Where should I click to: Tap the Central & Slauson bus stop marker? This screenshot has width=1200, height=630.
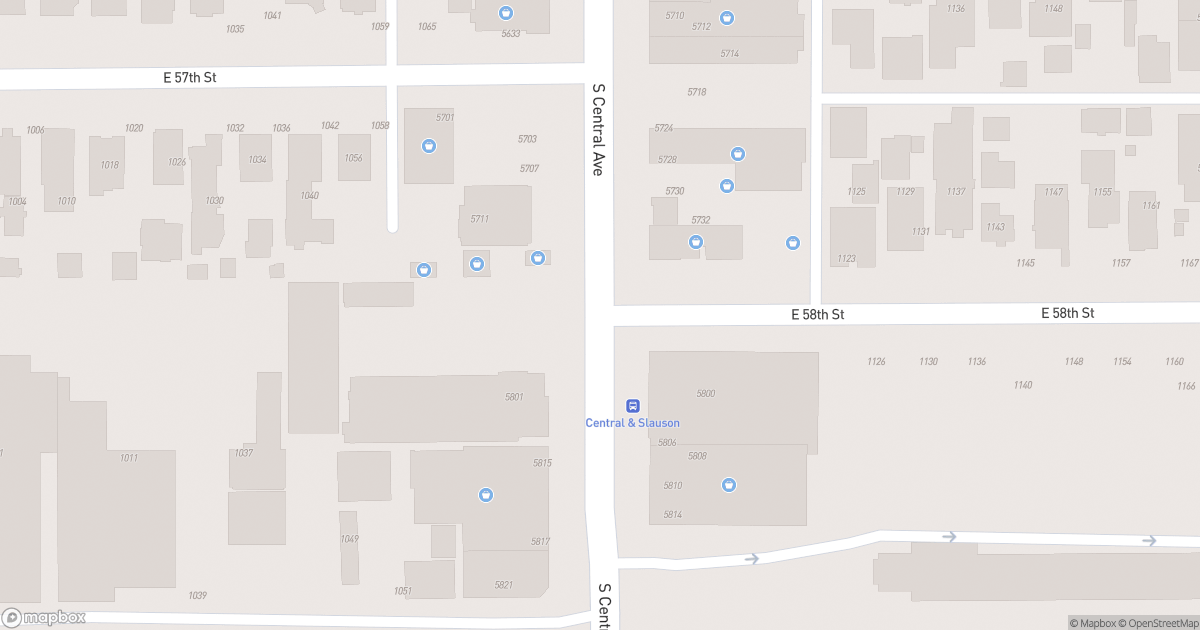click(632, 406)
